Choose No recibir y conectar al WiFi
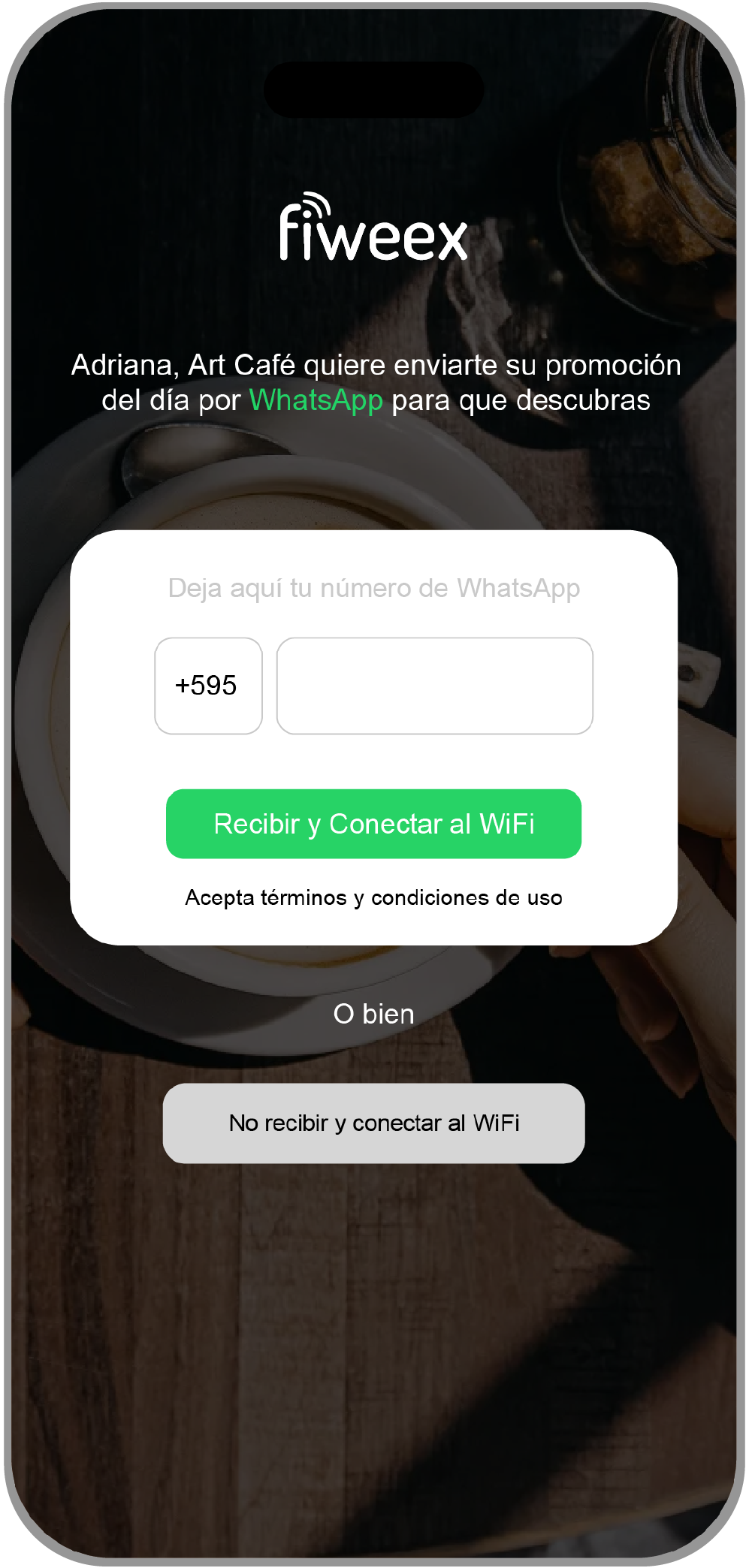Screen dimensions: 749x1568 point(373,1123)
